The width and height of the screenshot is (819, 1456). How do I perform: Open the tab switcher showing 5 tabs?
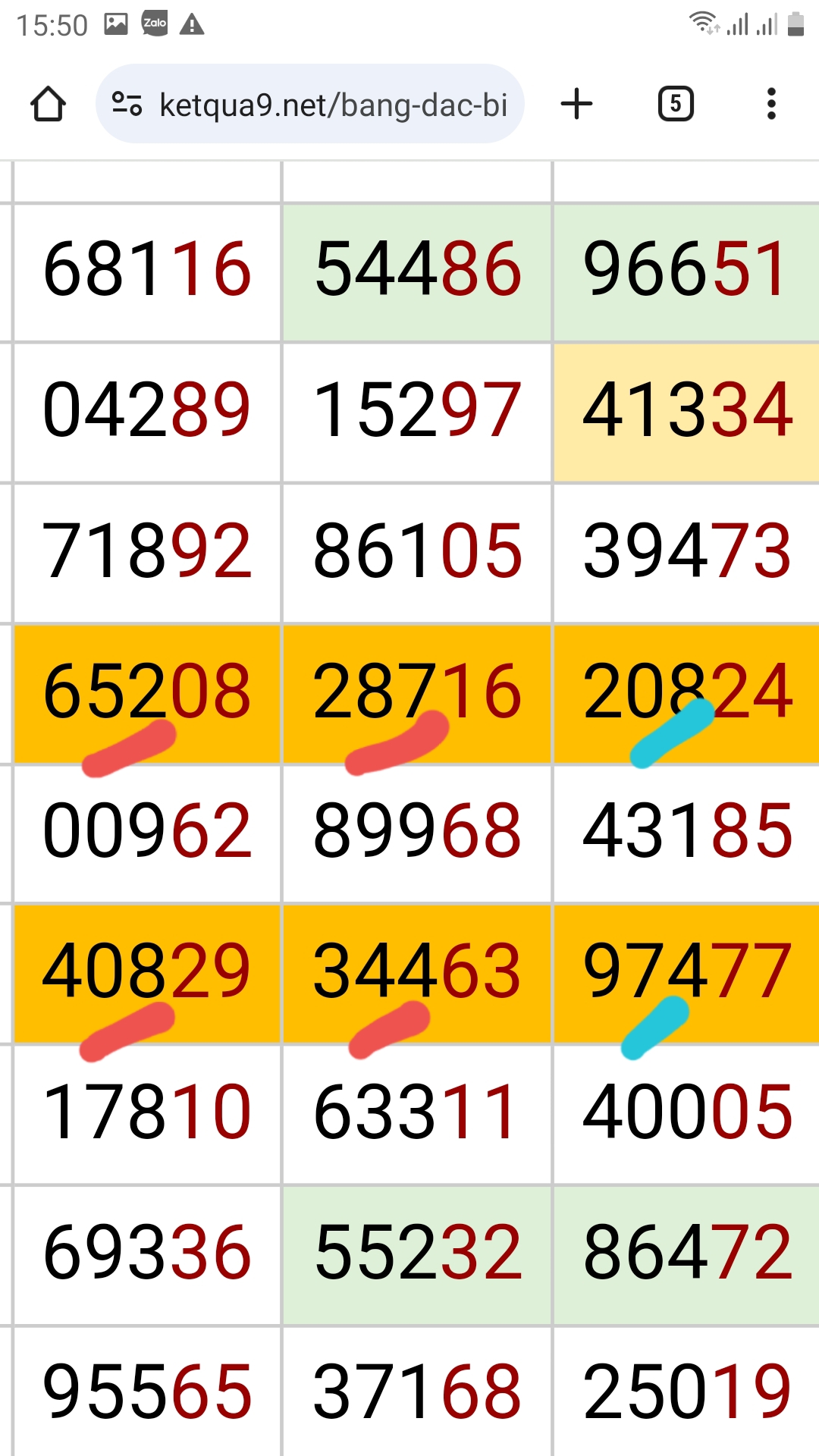676,104
